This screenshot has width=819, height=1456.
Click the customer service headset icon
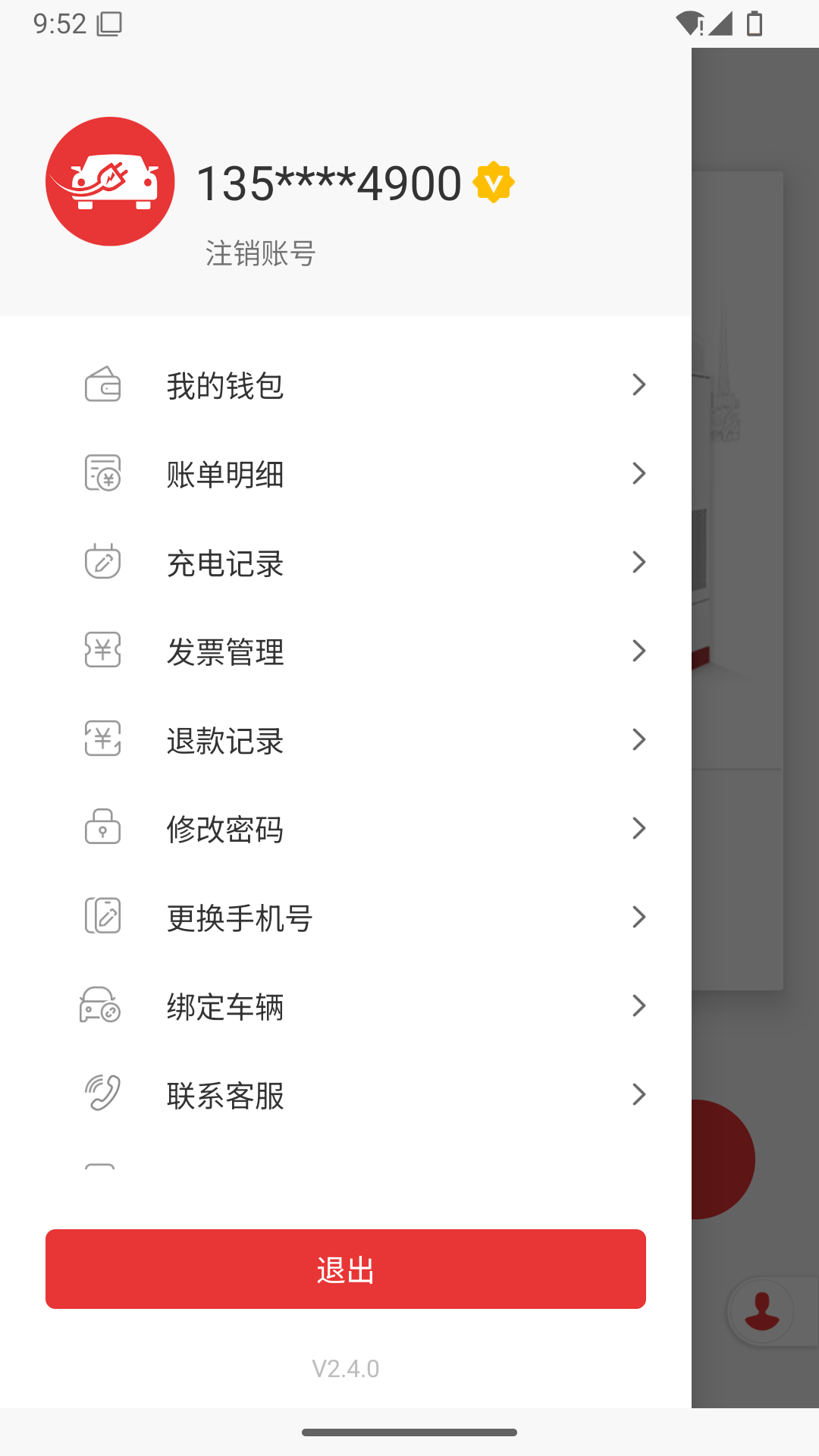(x=103, y=1094)
